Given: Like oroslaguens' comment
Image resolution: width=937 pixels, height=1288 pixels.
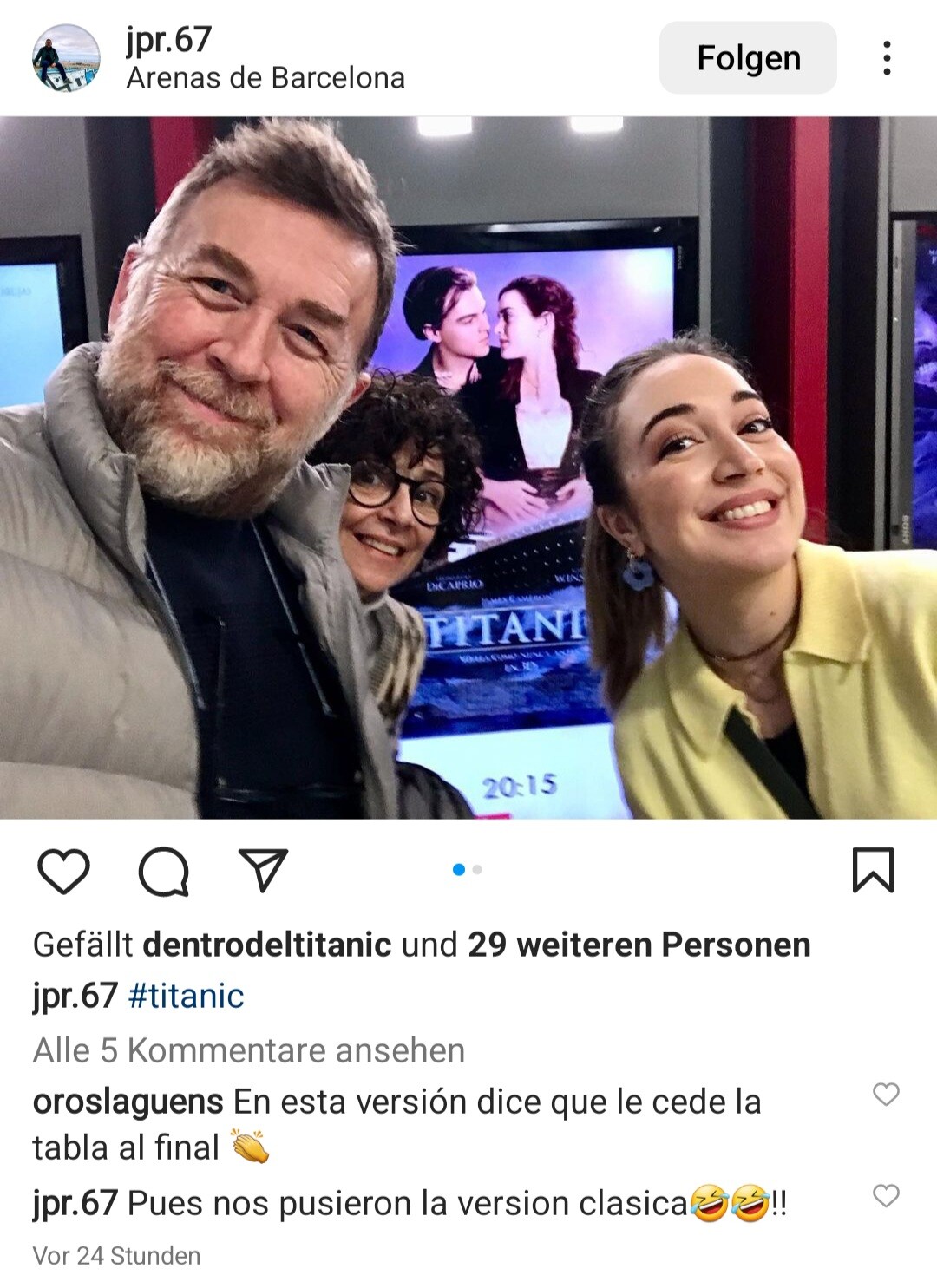Looking at the screenshot, I should (x=886, y=1095).
